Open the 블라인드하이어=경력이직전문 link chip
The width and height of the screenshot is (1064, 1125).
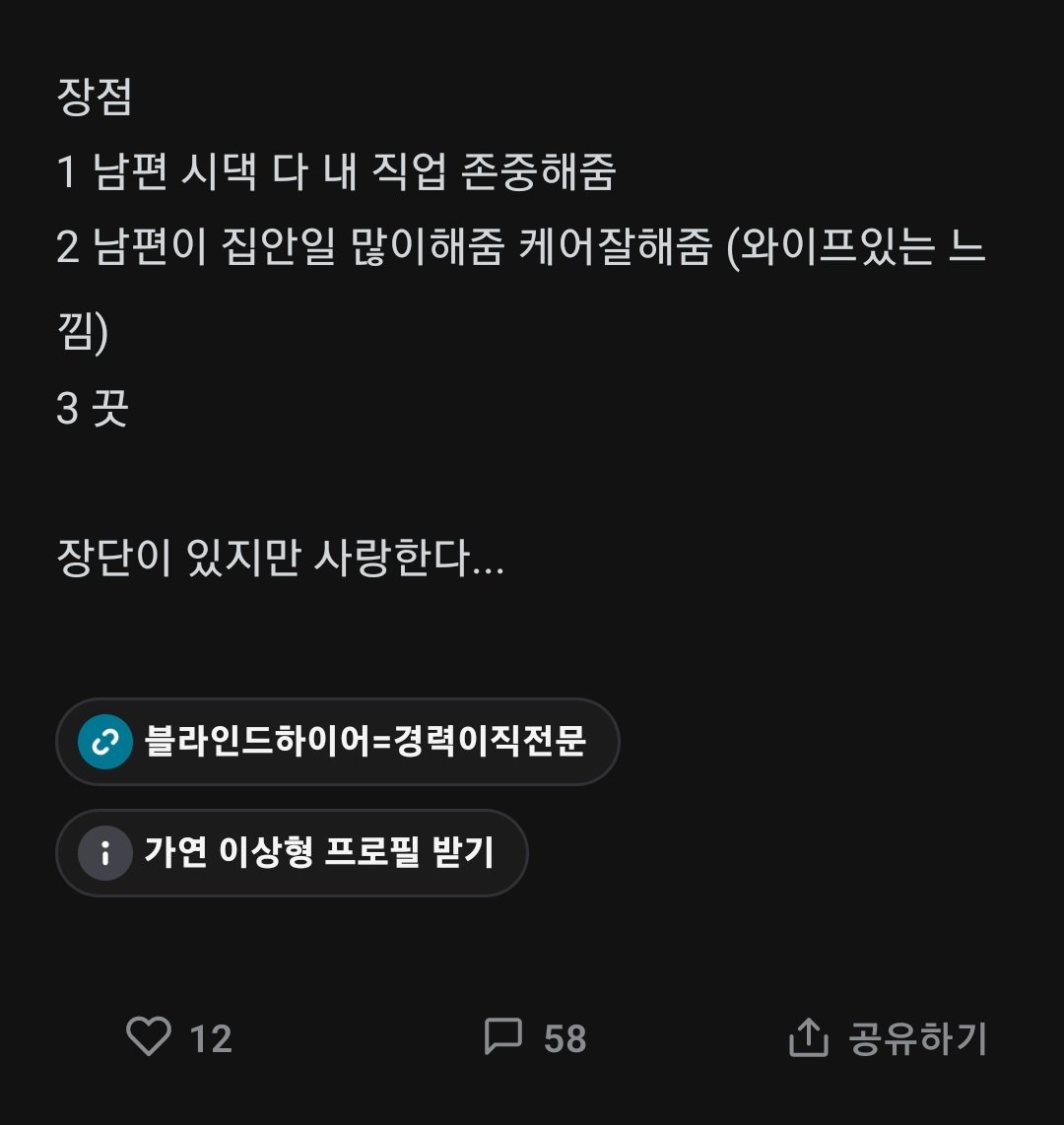pos(337,742)
